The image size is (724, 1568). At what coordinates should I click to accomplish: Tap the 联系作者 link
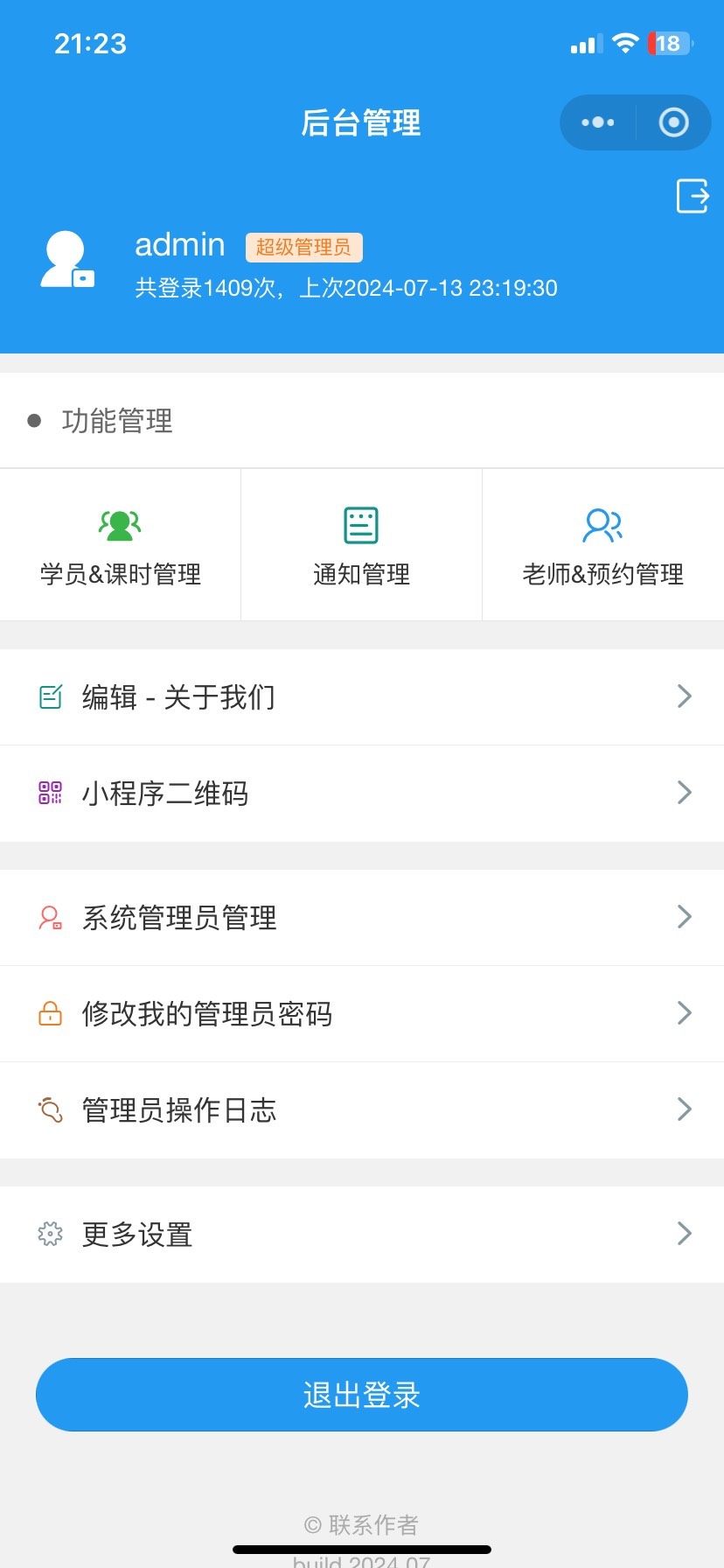pos(362,1525)
